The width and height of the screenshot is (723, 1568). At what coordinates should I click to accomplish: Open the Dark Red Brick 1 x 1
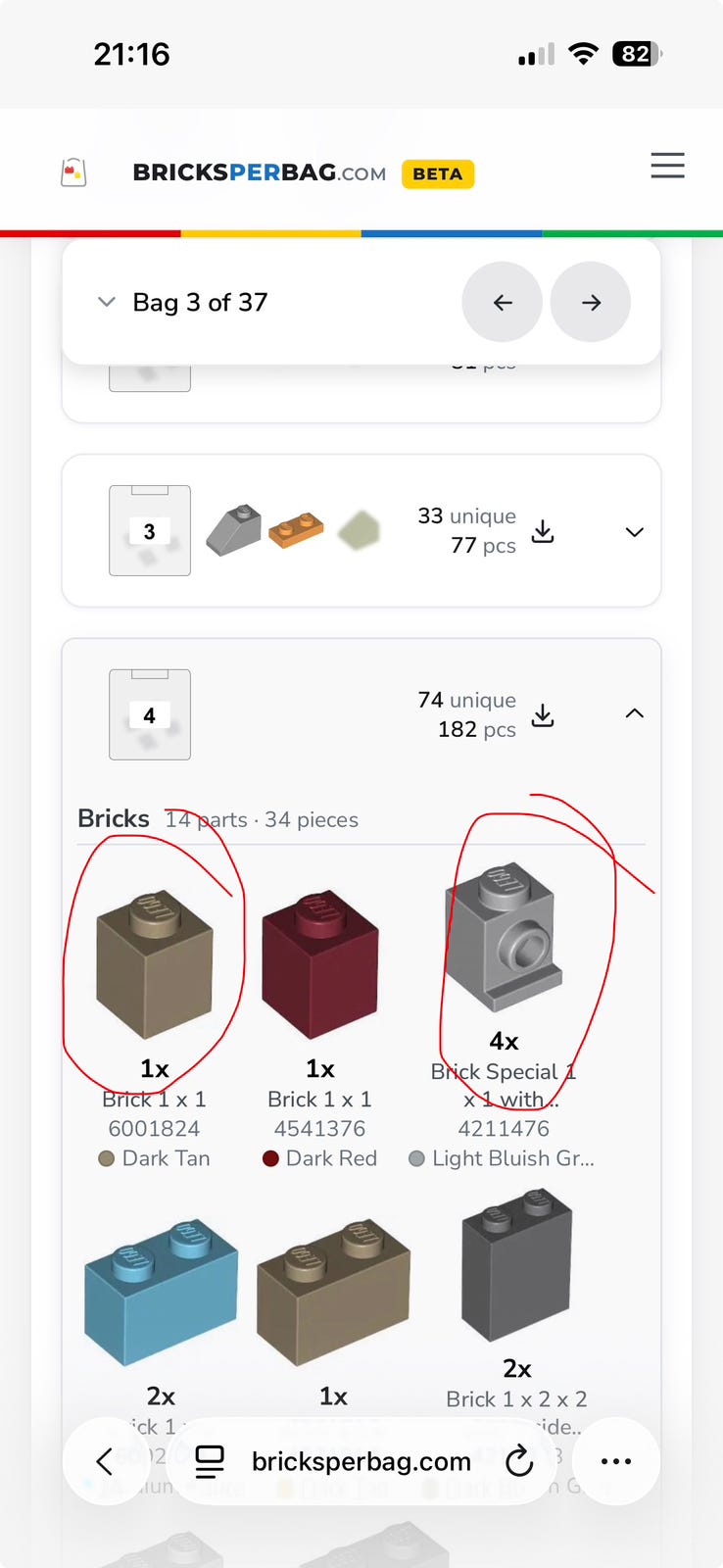320,1026
